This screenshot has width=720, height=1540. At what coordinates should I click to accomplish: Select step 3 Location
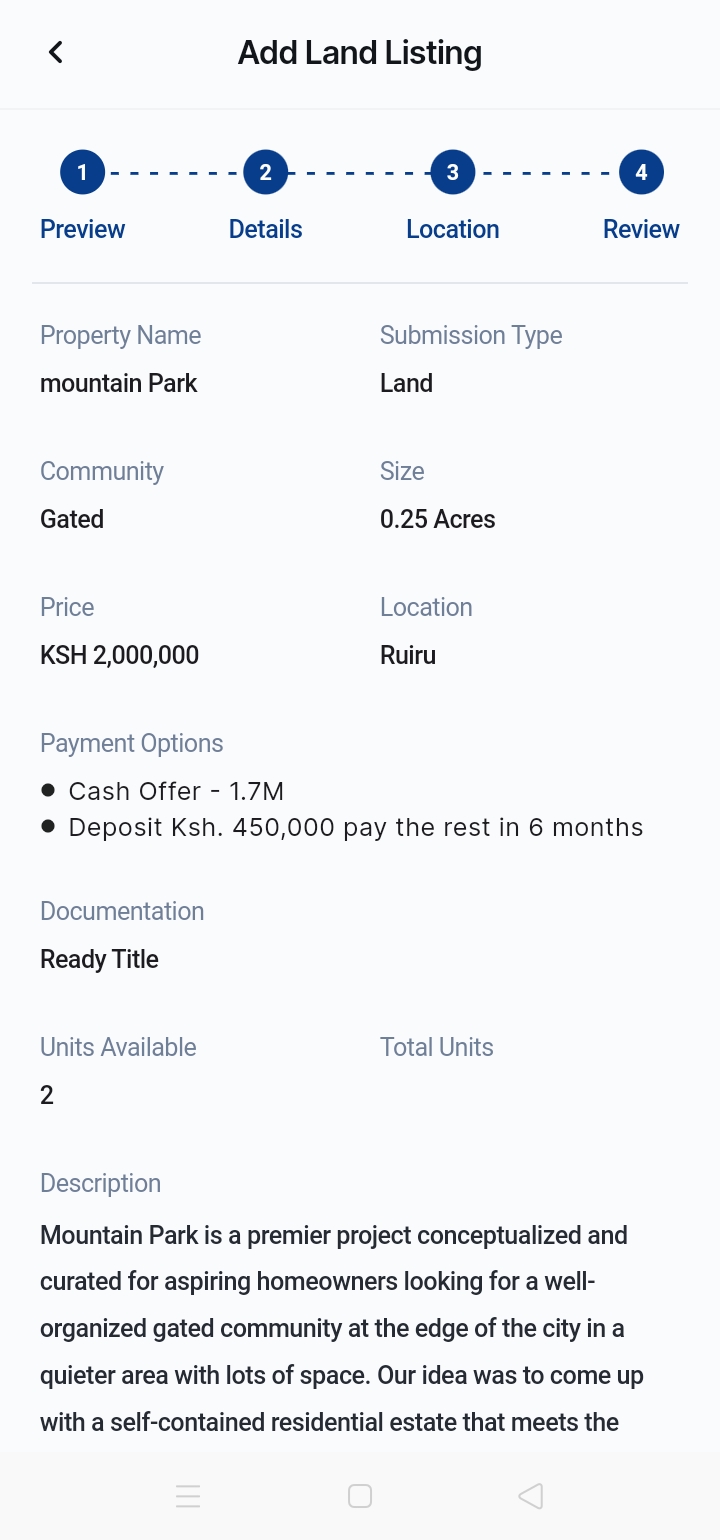[x=452, y=197]
